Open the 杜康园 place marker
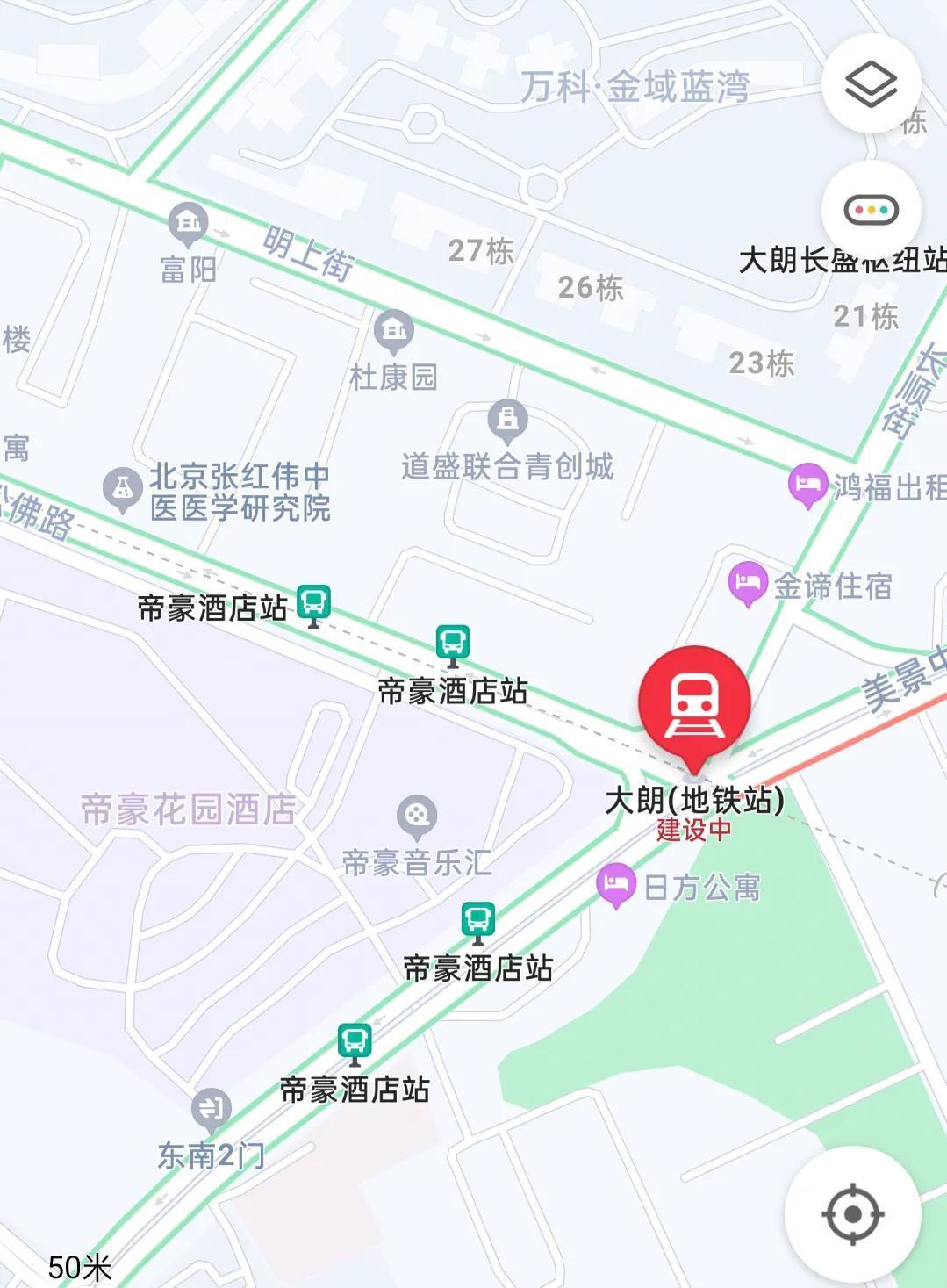Image resolution: width=947 pixels, height=1288 pixels. tap(394, 331)
